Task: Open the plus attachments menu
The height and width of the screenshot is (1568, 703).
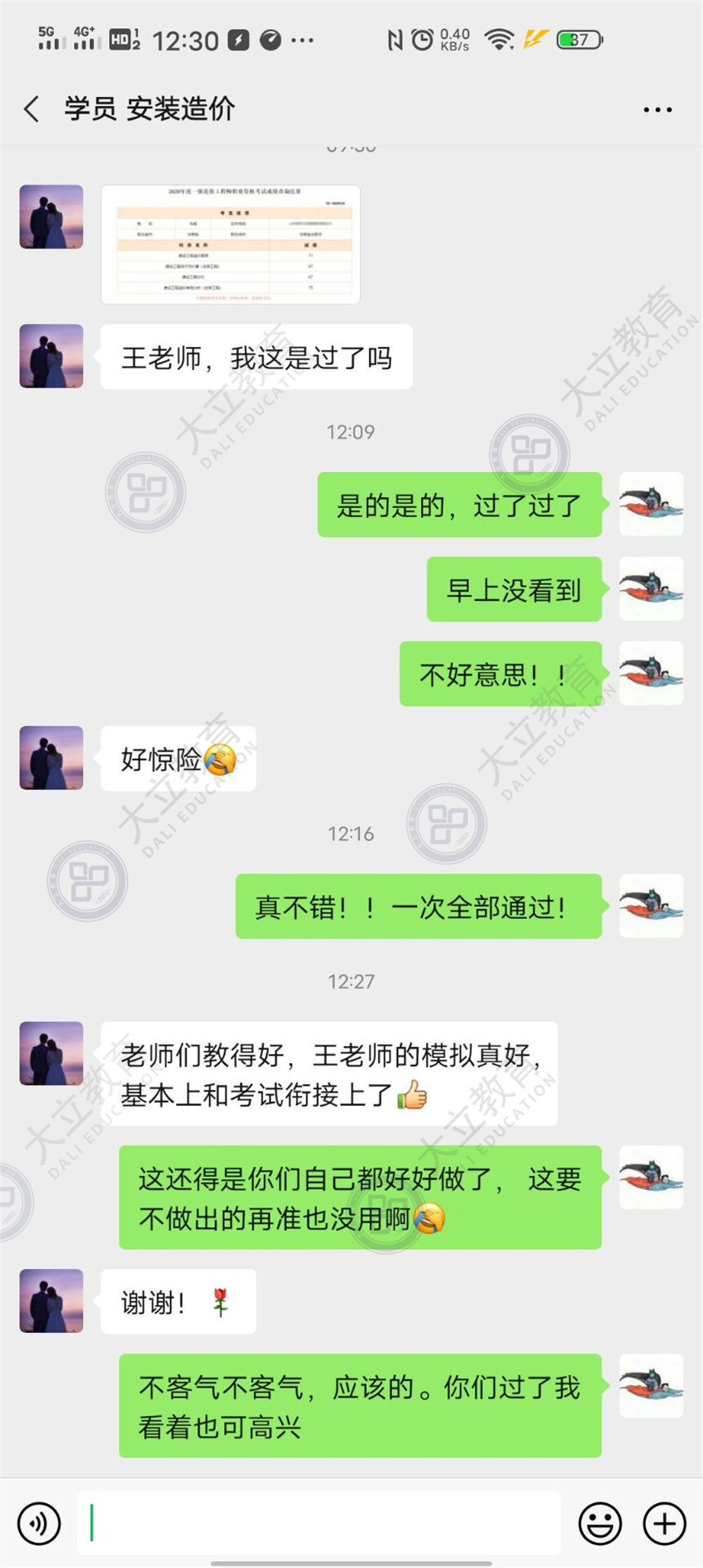Action: pyautogui.click(x=664, y=1524)
